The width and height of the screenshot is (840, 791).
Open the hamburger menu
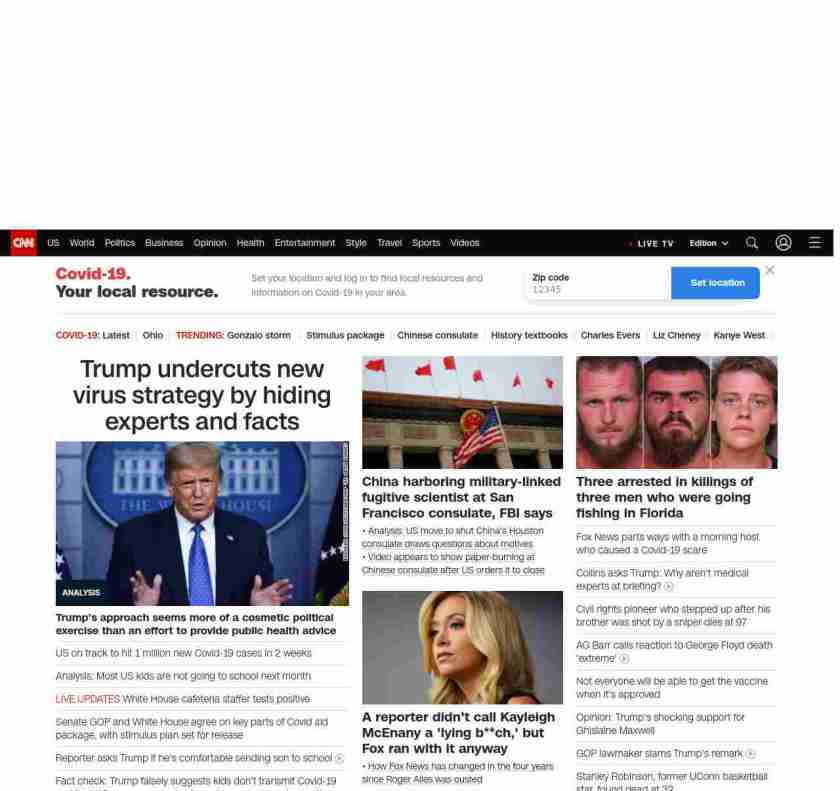[815, 243]
